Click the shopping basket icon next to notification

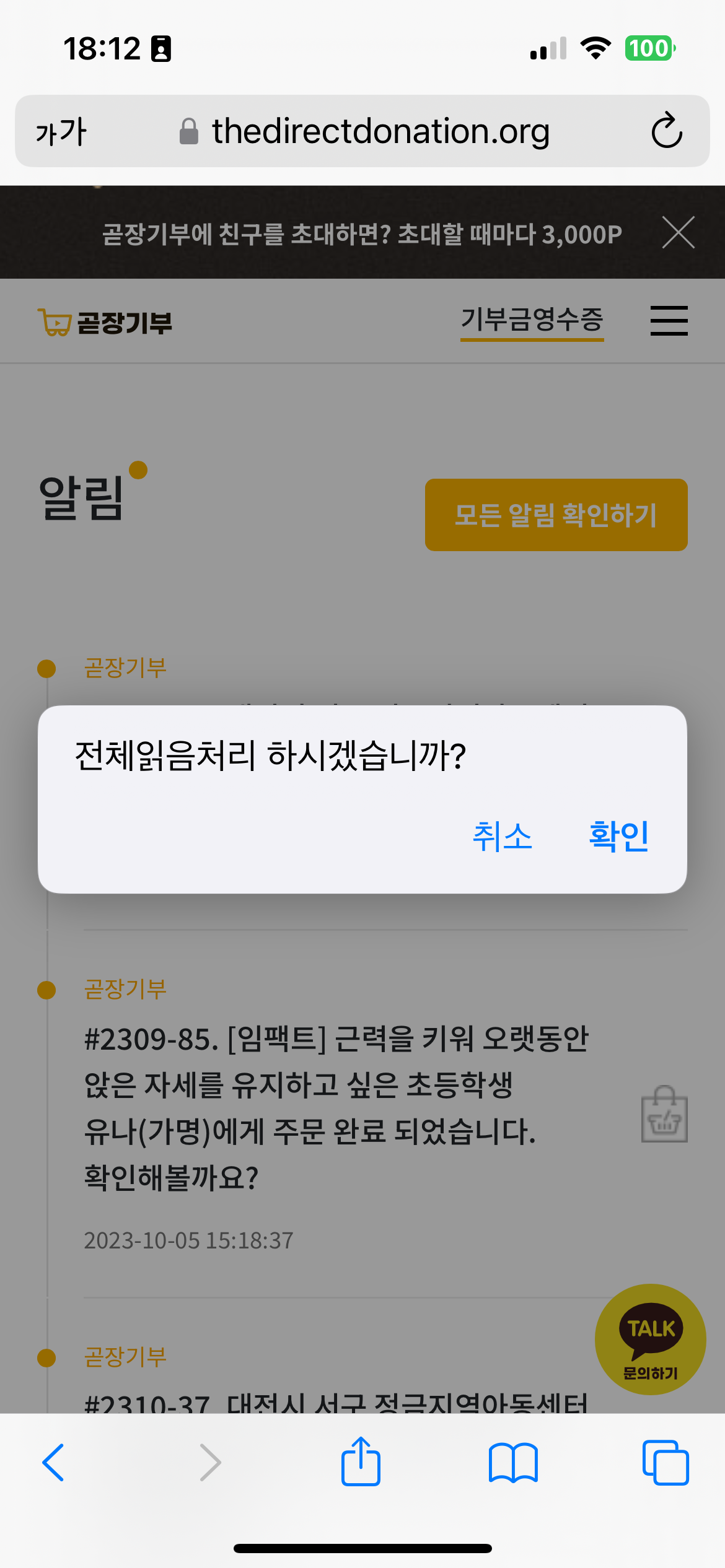[664, 1115]
